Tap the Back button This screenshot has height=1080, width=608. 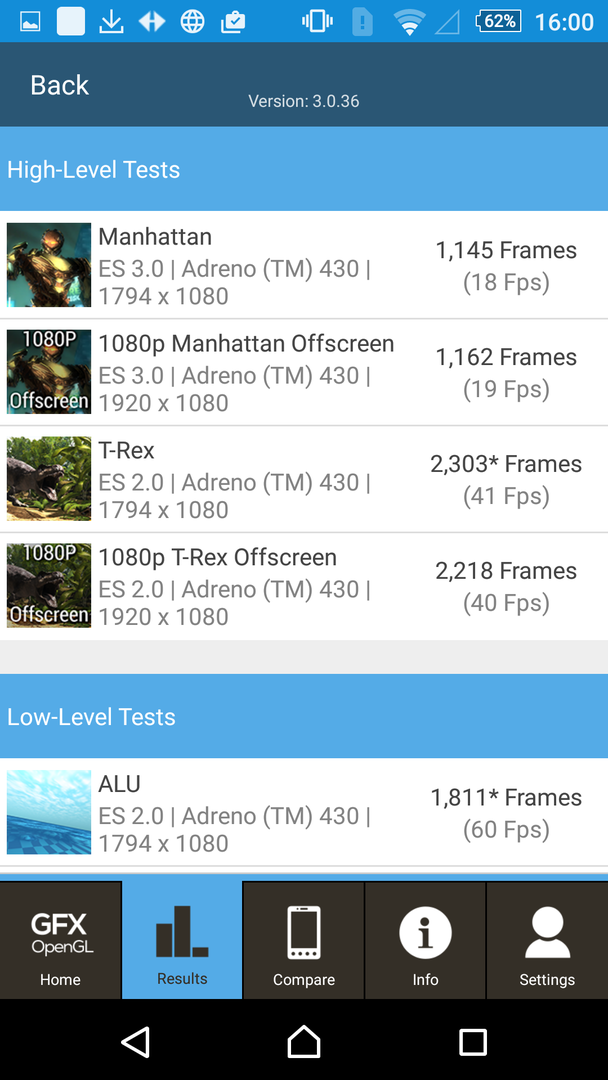coord(60,86)
